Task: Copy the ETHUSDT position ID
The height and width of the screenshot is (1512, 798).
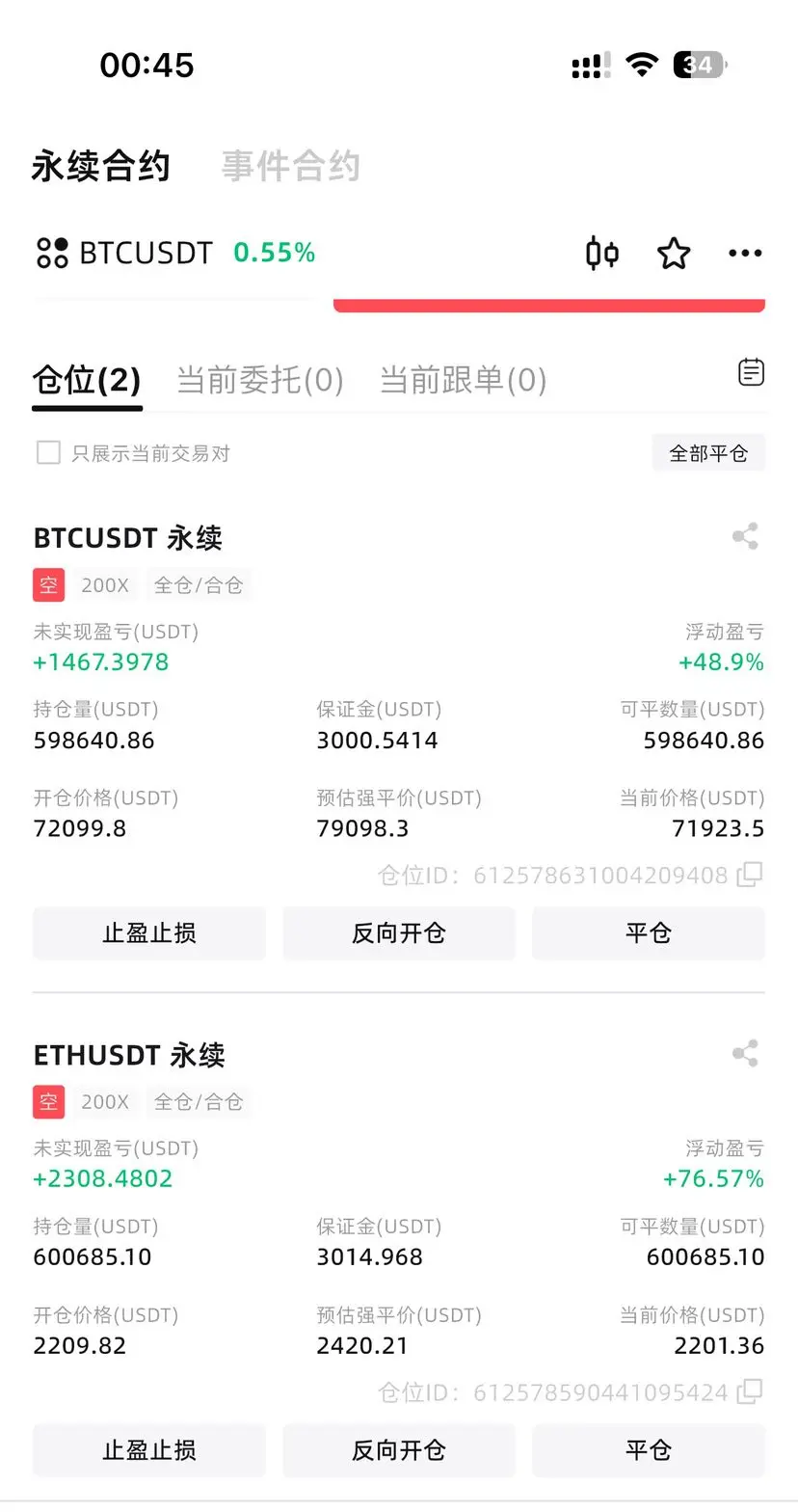Action: 750,1391
